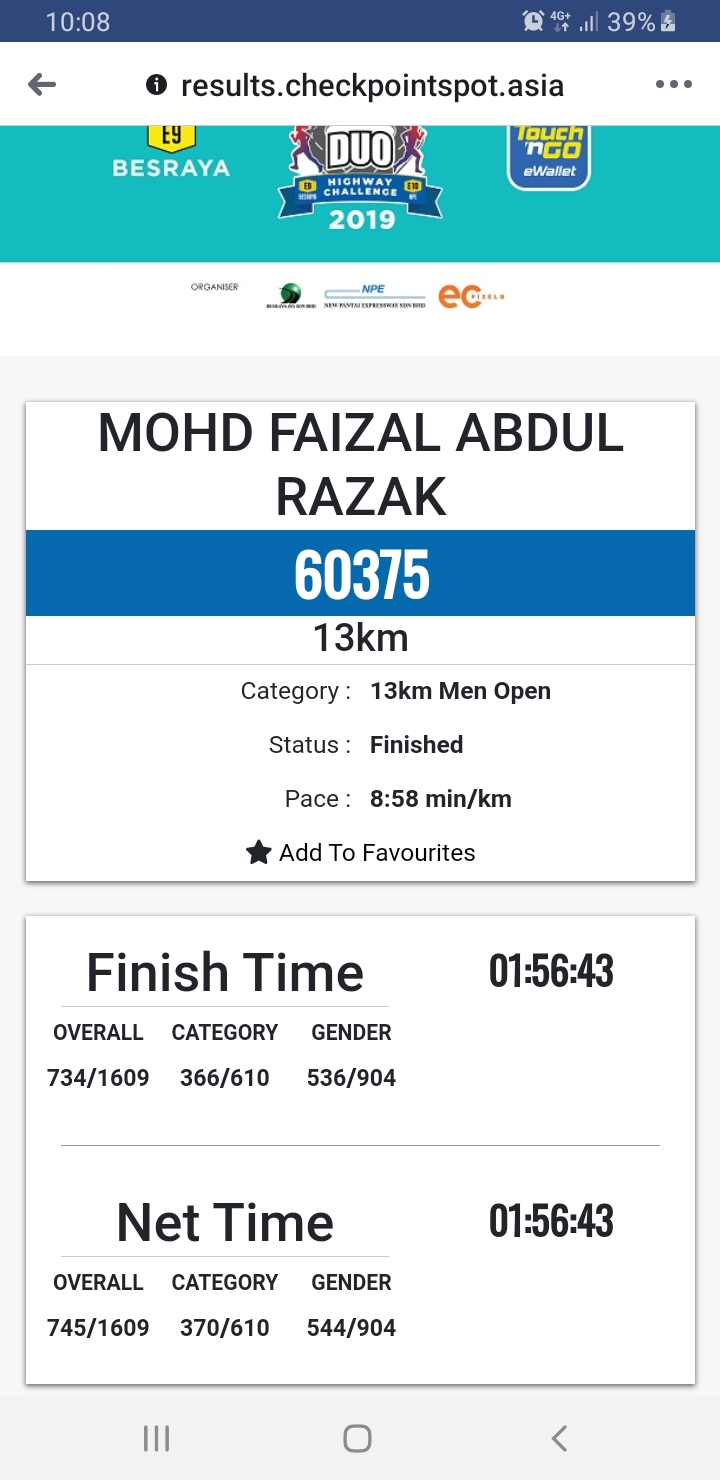Screen dimensions: 720x1480
Task: Tap system back button in navigation bar
Action: pos(559,1438)
